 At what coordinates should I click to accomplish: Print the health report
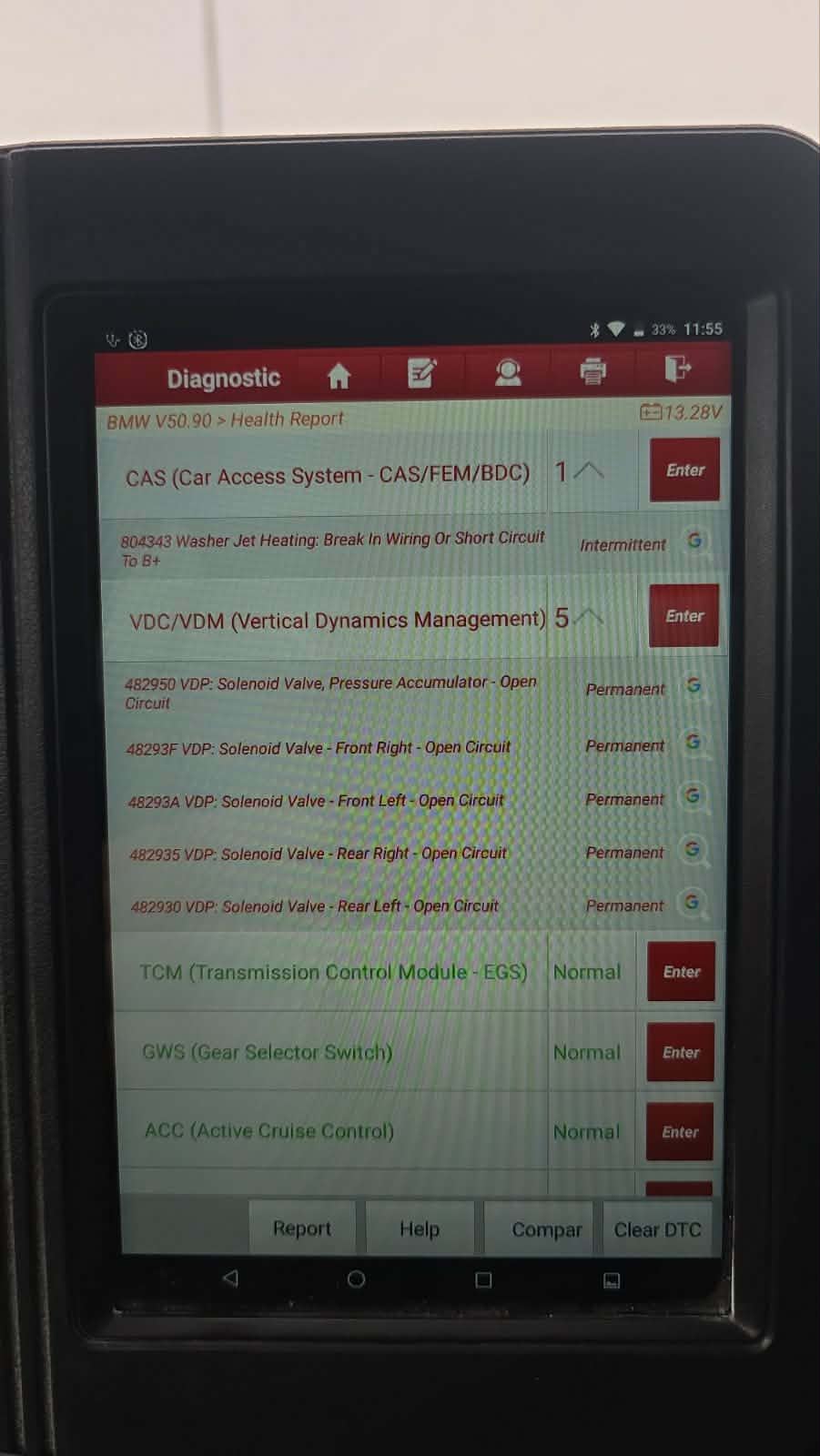coord(592,370)
